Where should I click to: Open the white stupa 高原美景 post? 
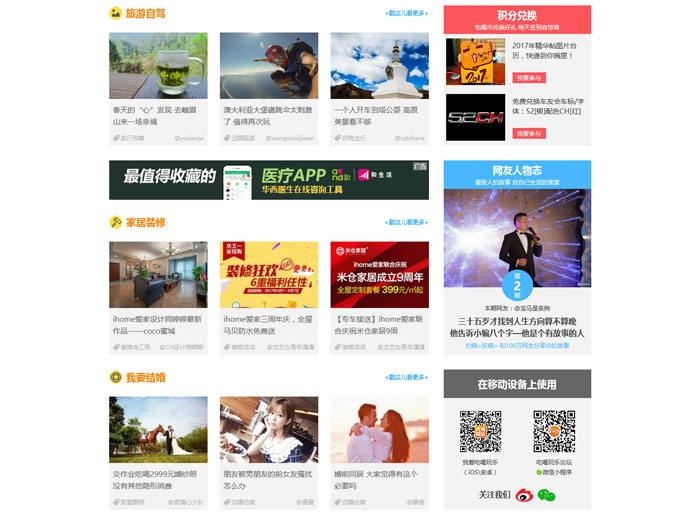click(x=379, y=66)
